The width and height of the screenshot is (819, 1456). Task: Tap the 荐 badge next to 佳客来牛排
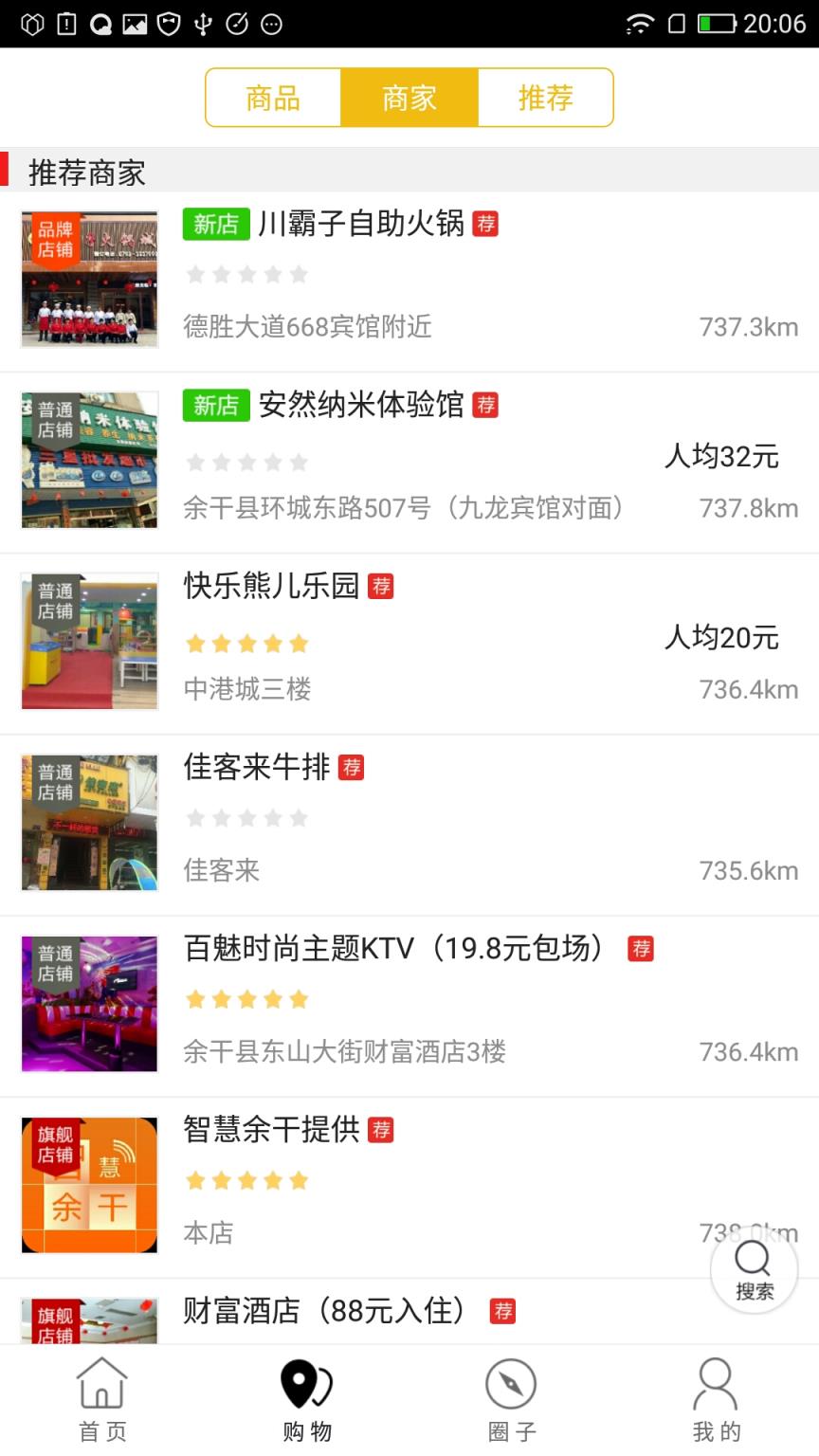352,768
